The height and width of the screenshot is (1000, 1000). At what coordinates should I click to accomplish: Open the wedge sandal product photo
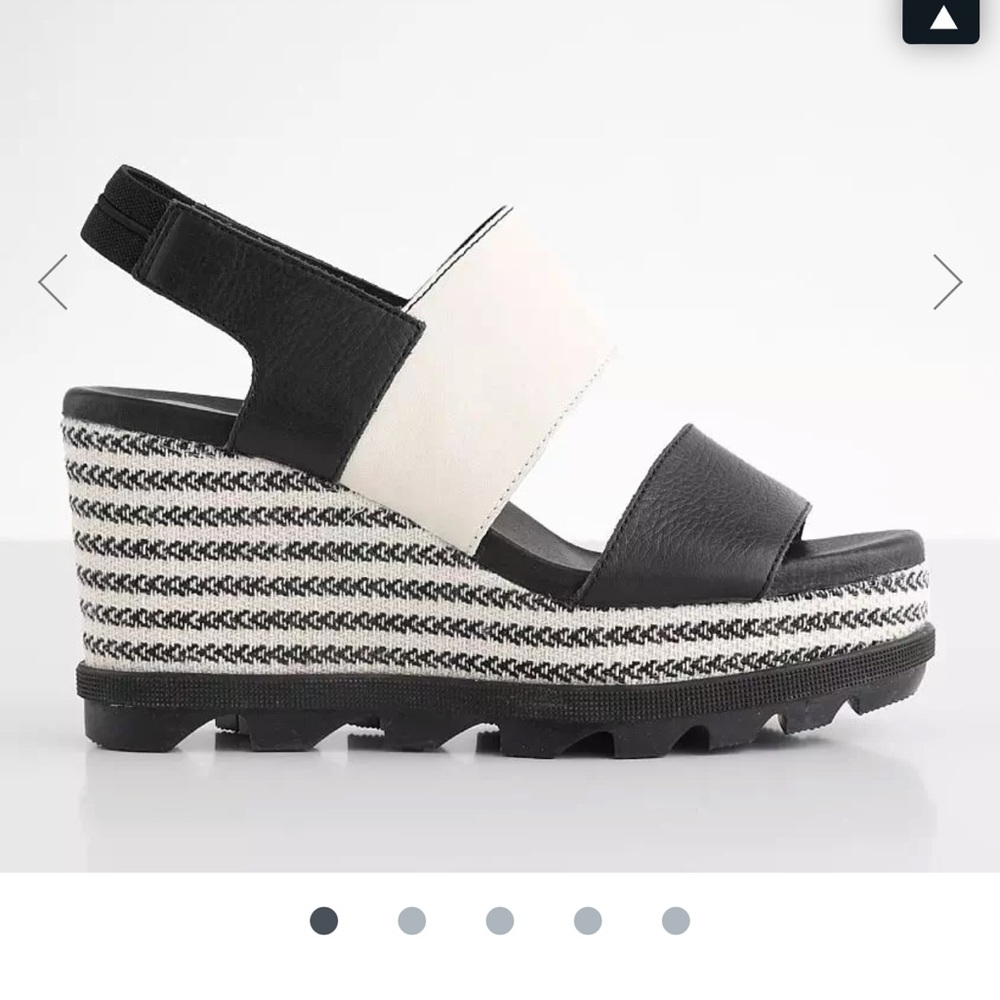pyautogui.click(x=500, y=480)
